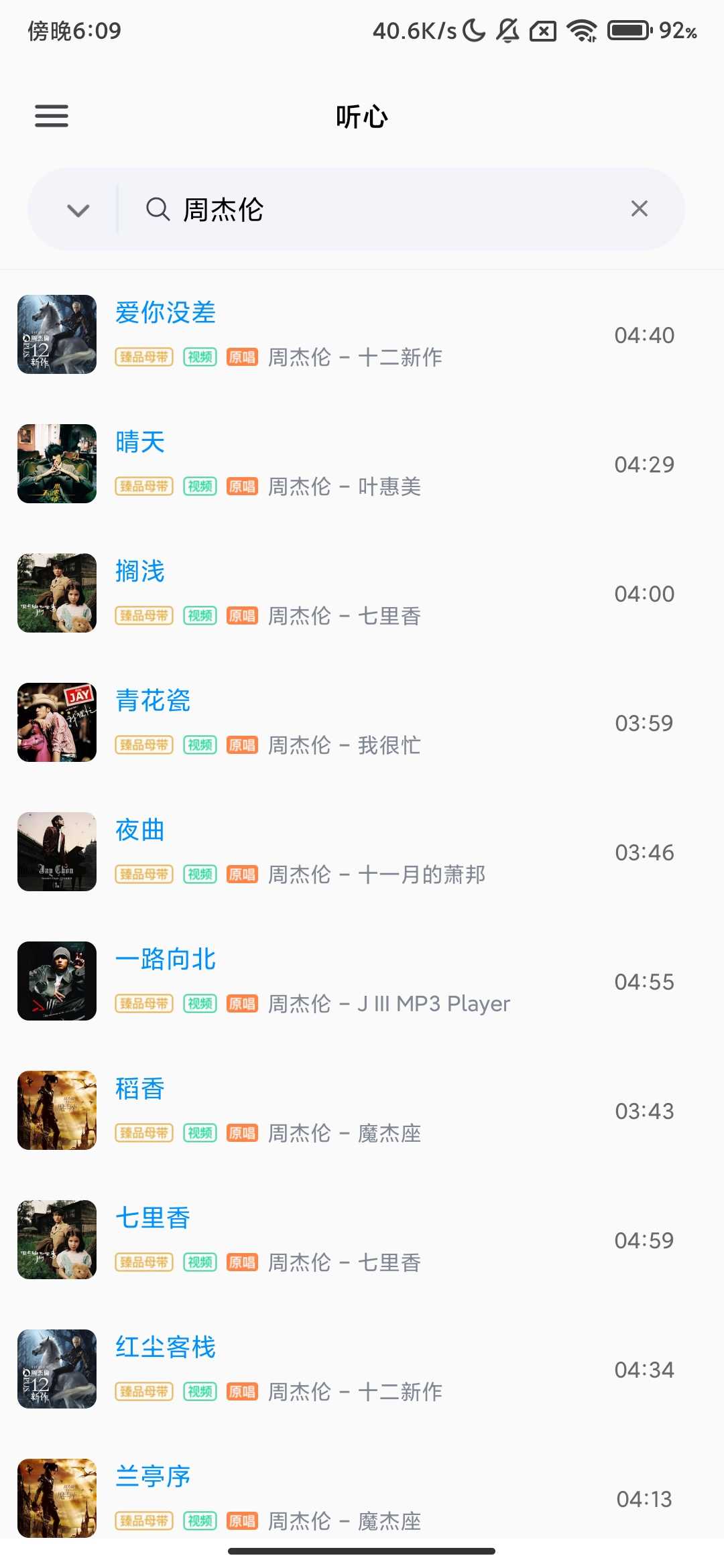Open 爱你没差 song link
The width and height of the screenshot is (724, 1568).
pos(165,312)
